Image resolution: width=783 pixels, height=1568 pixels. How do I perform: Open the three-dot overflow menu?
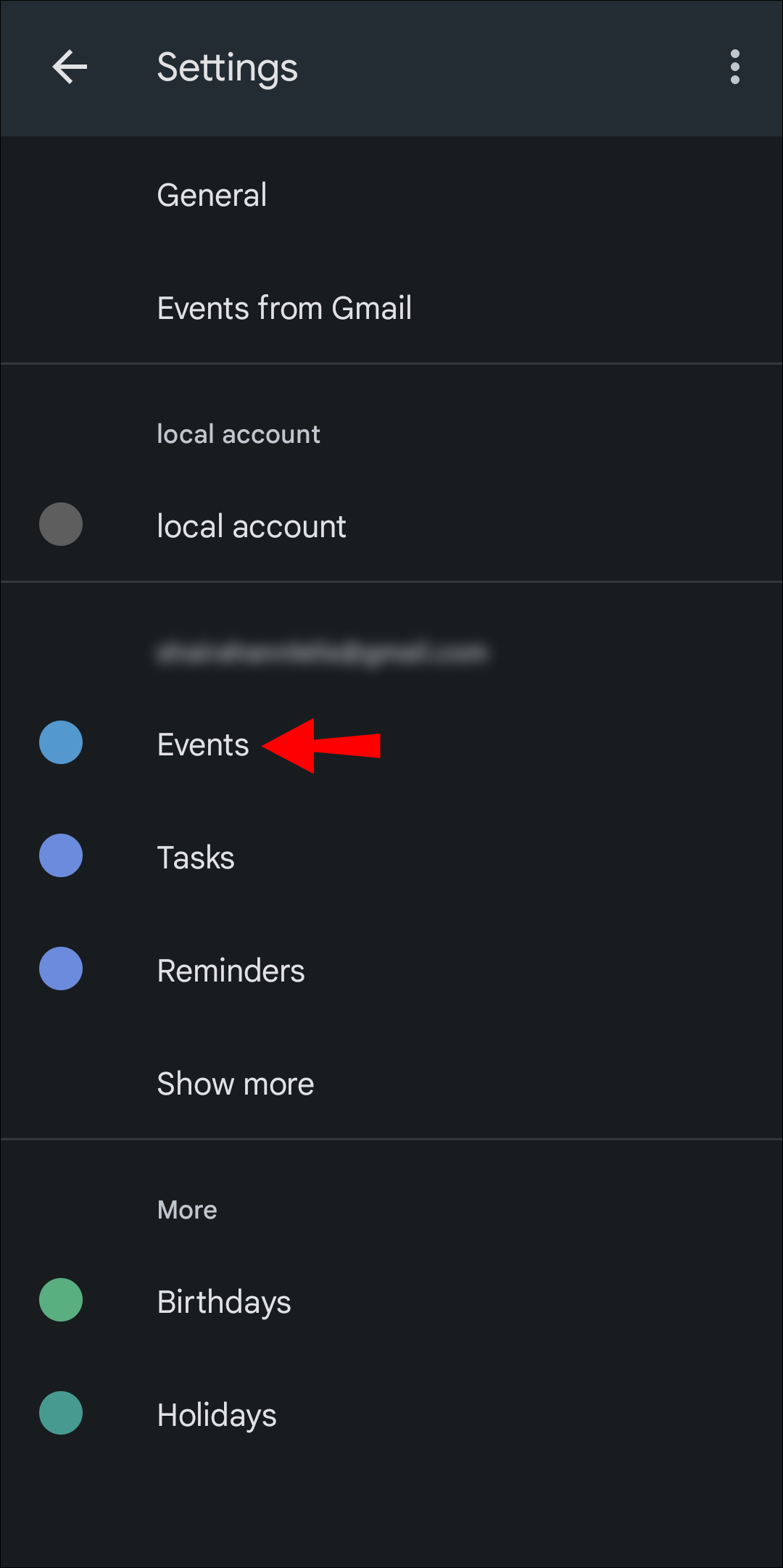[734, 67]
